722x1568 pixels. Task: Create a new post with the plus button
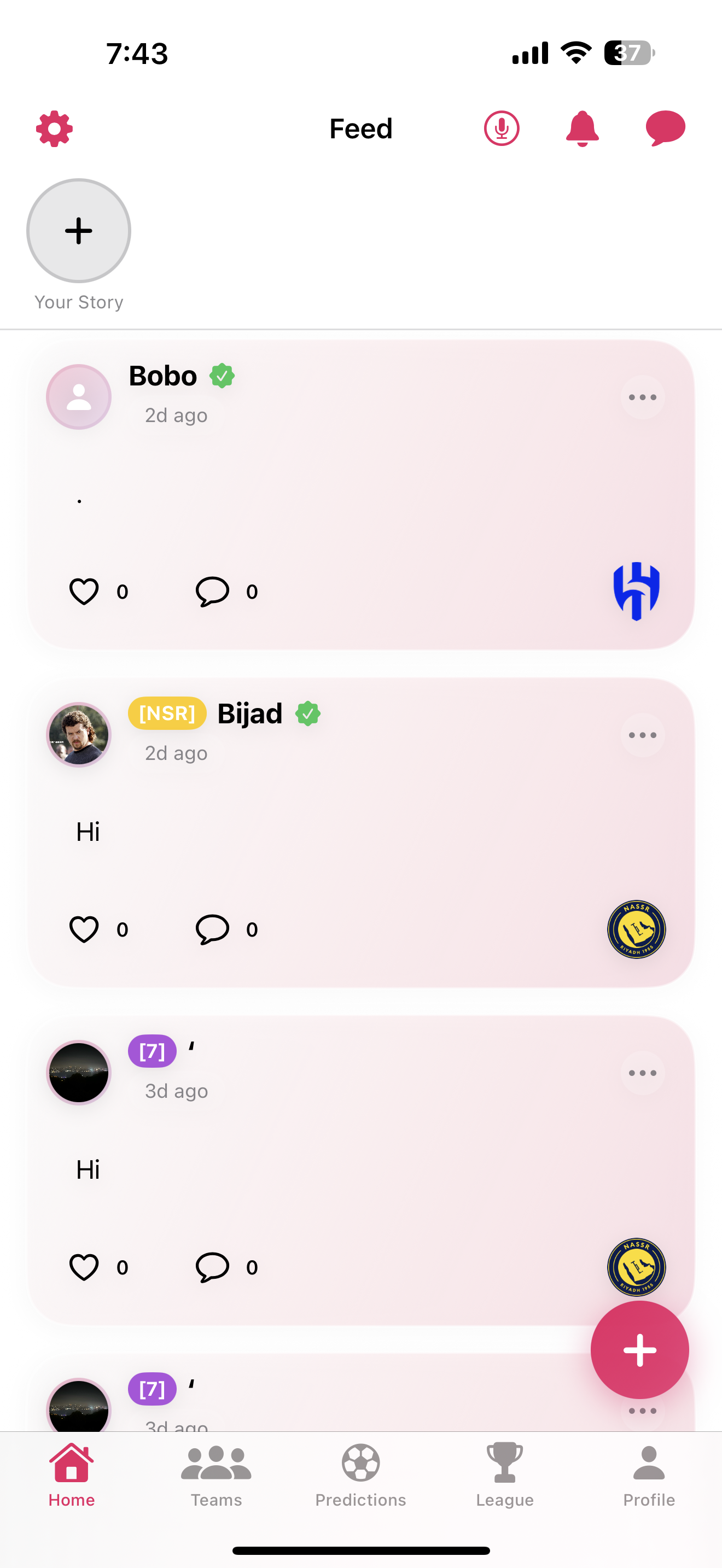coord(639,1350)
